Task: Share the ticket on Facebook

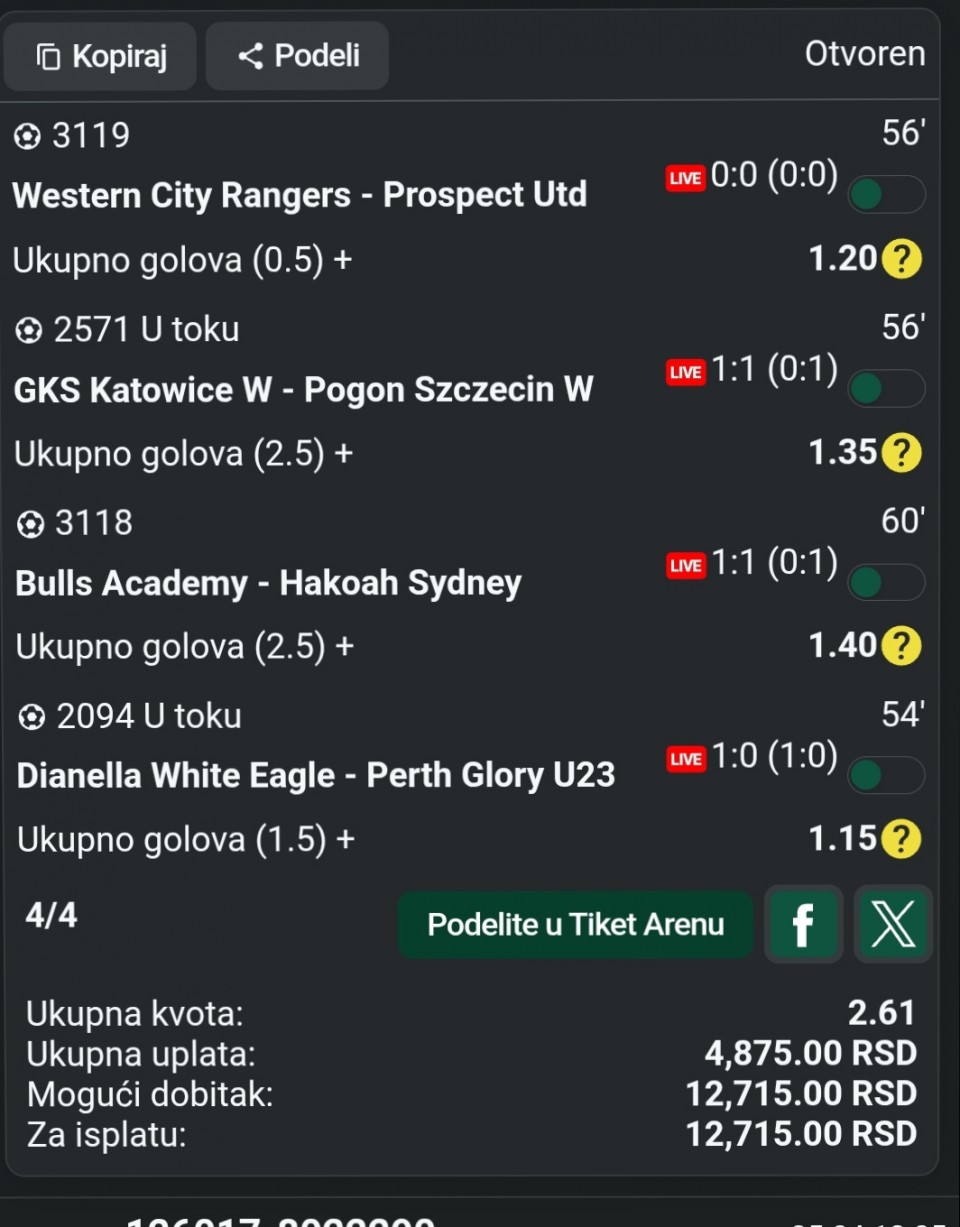Action: click(803, 924)
